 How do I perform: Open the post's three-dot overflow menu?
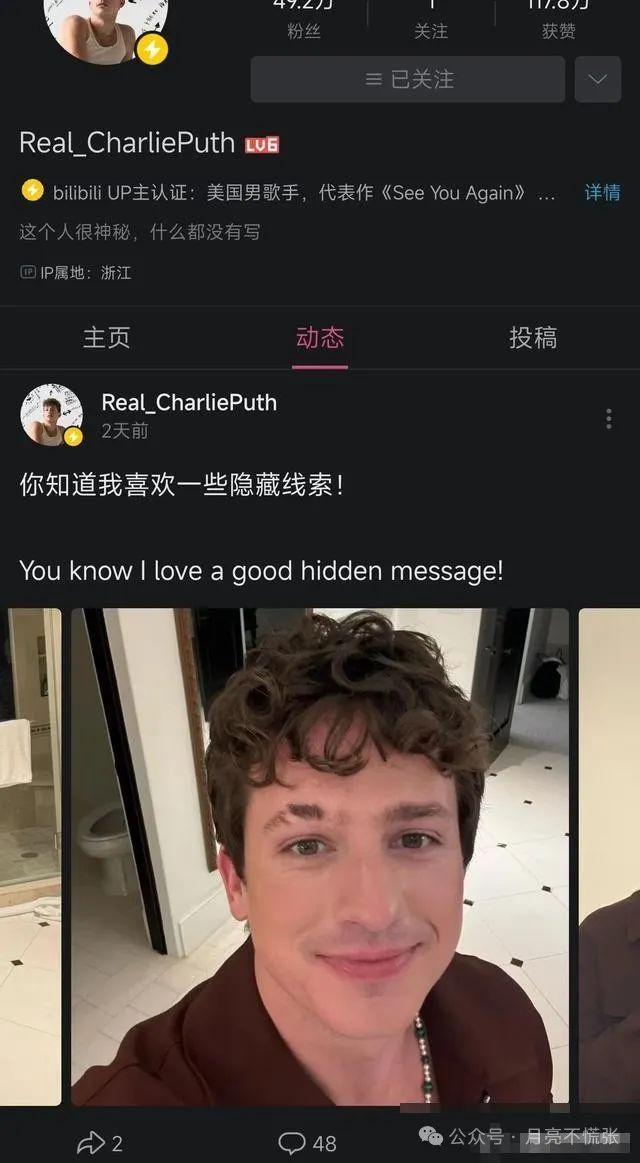click(608, 418)
